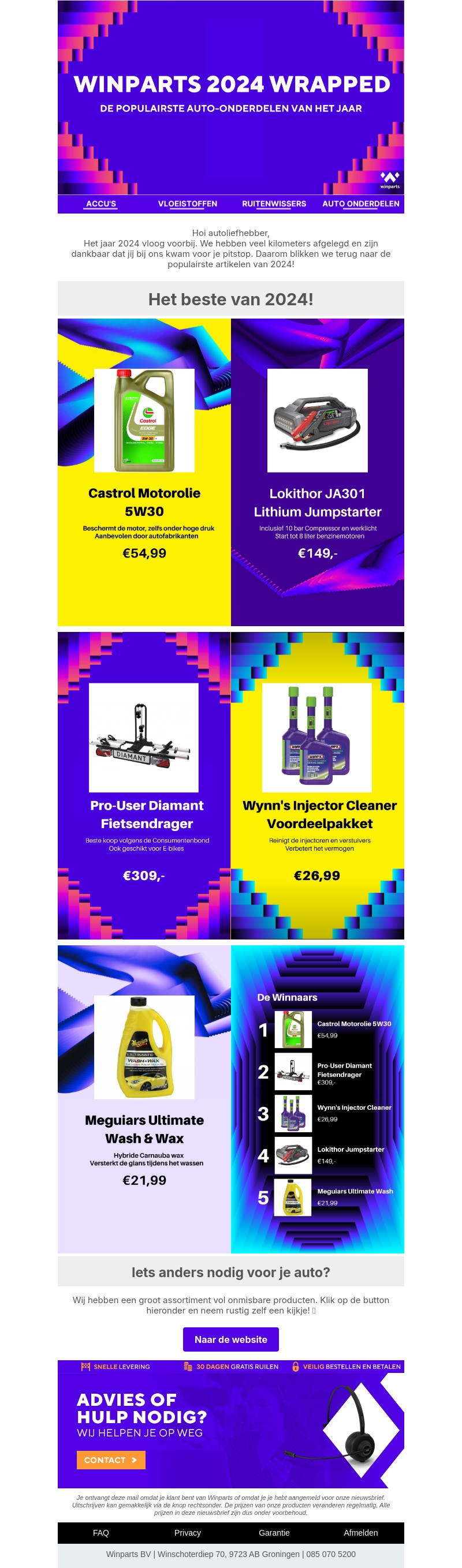Image resolution: width=462 pixels, height=1568 pixels.
Task: Tap the Naar de website button
Action: 231,1339
